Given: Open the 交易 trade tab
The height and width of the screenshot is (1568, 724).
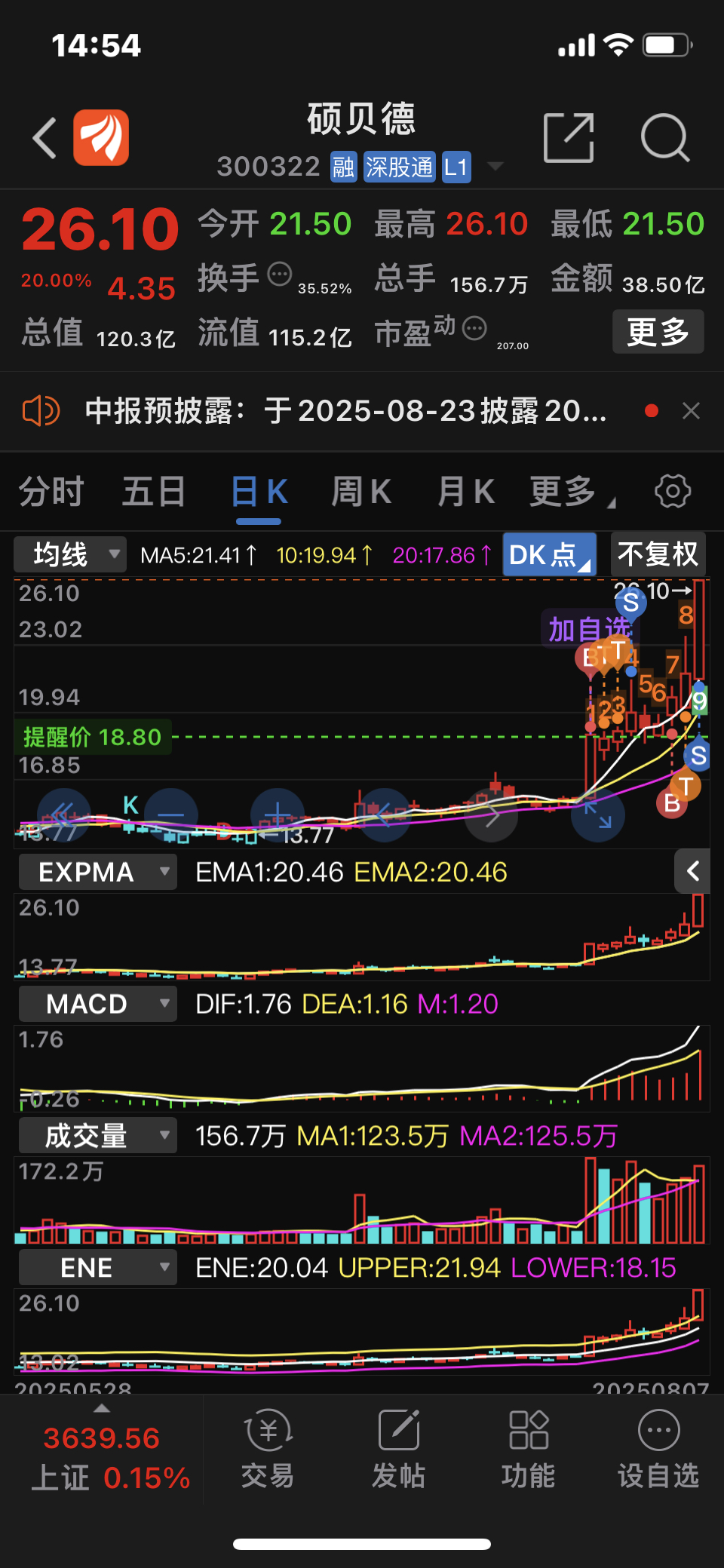Looking at the screenshot, I should (x=268, y=1450).
